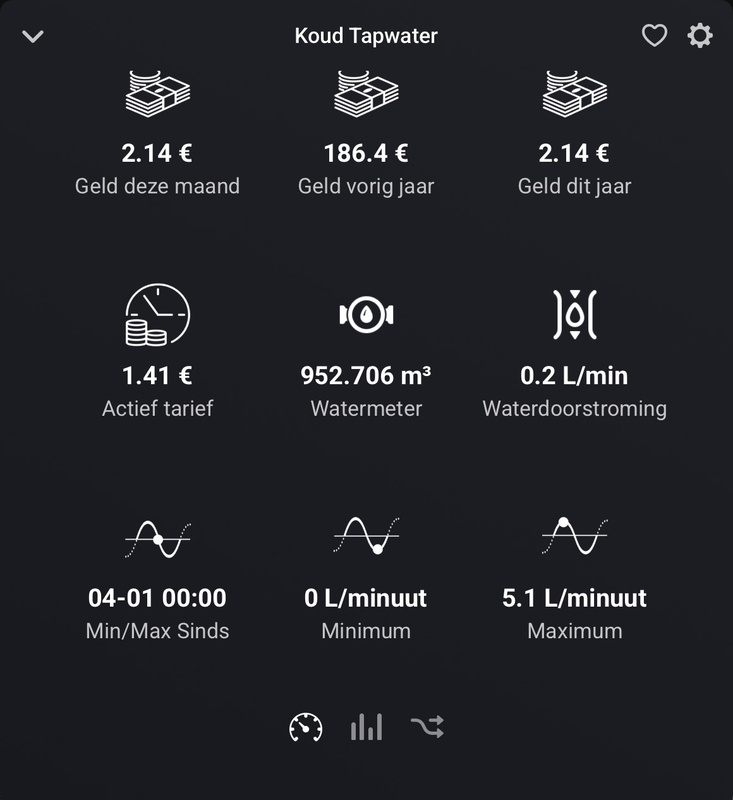Select the 'Geld vorig jaar' banknotes icon
This screenshot has width=733, height=800.
pyautogui.click(x=364, y=95)
